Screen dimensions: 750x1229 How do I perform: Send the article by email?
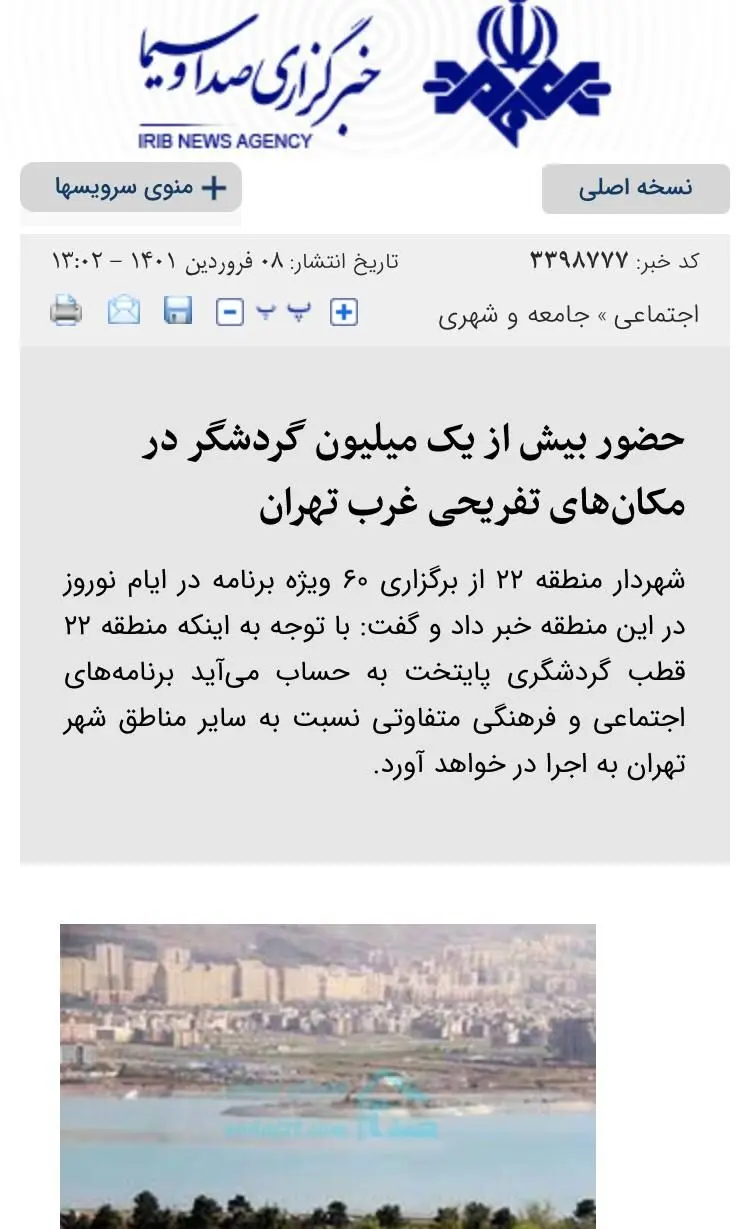[x=124, y=312]
